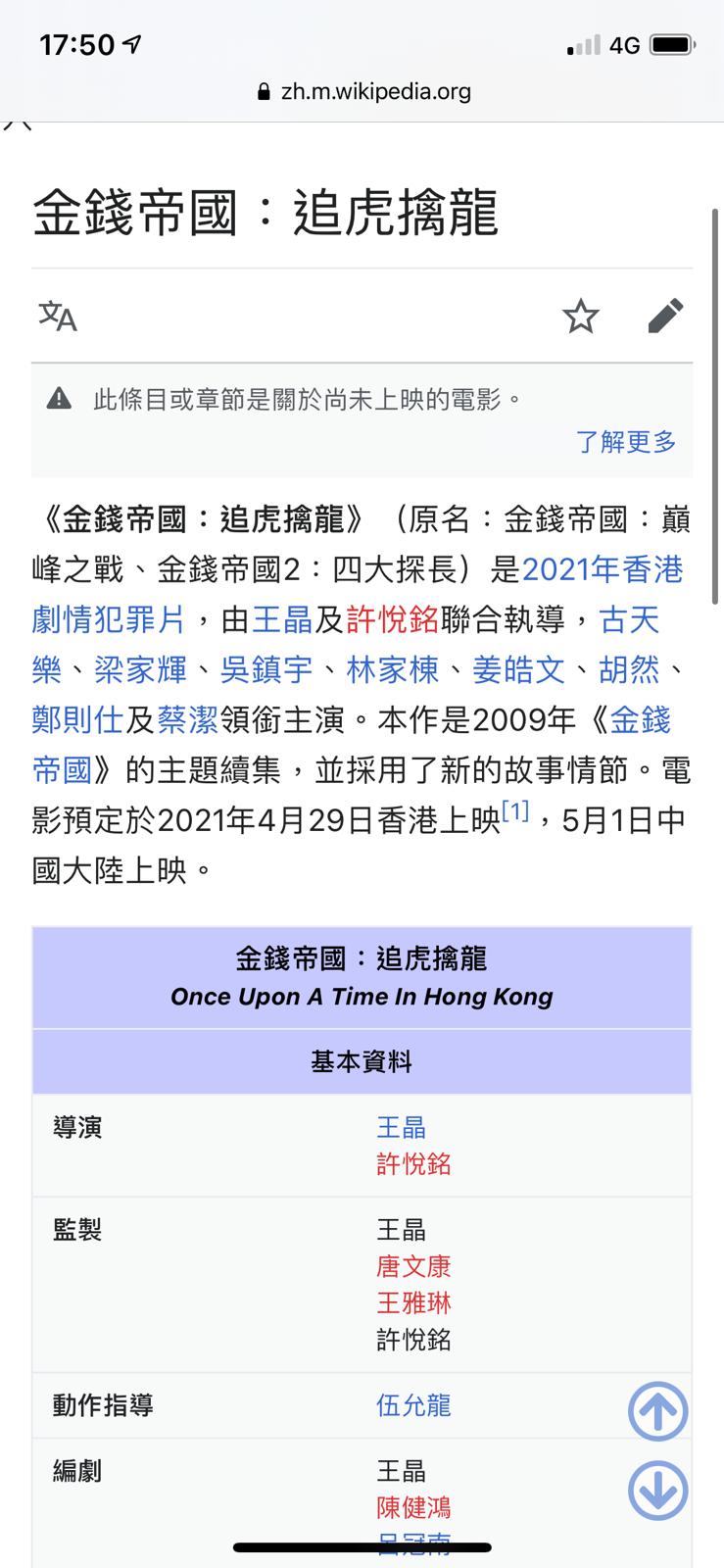Open the 蔡潔 link
The image size is (724, 1568).
tap(187, 720)
